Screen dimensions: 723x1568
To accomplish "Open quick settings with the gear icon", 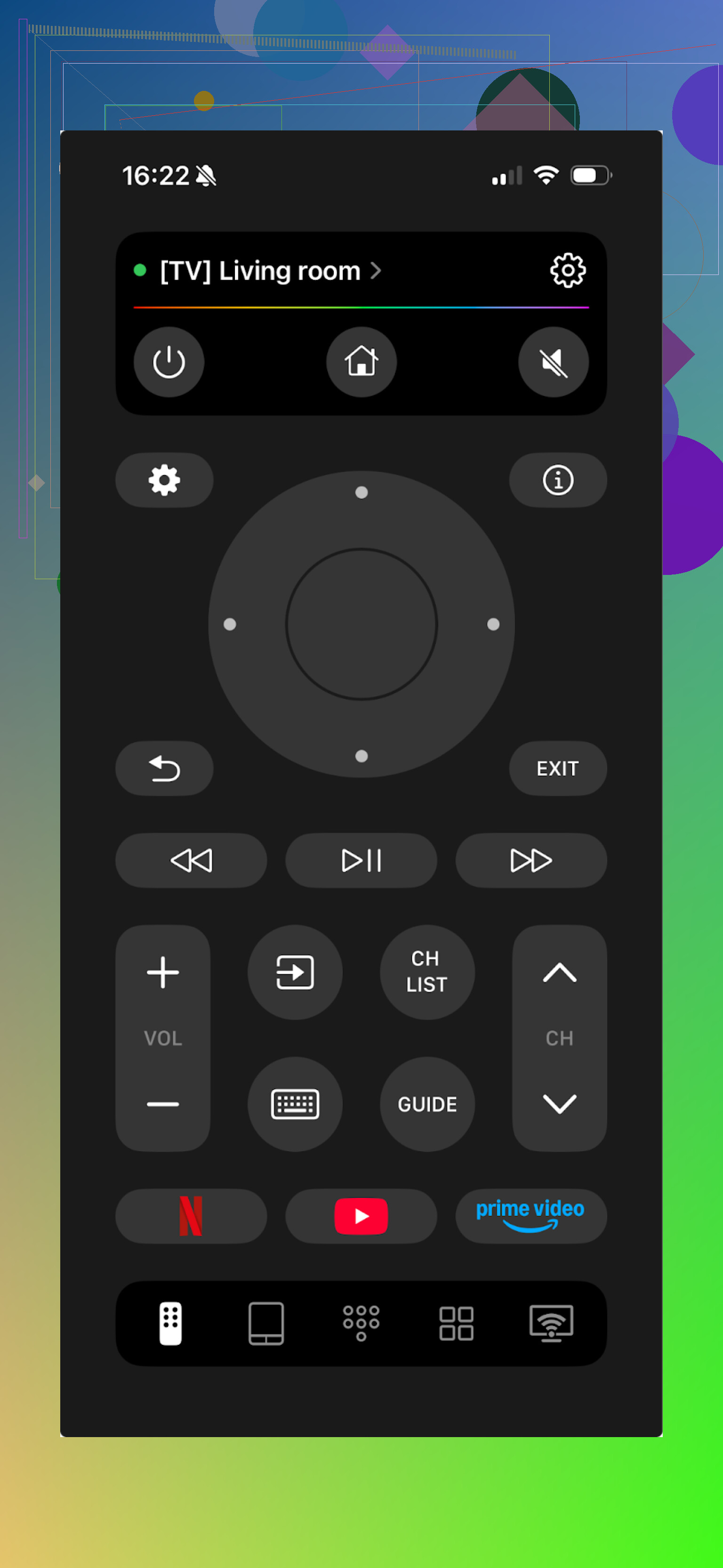I will 164,480.
